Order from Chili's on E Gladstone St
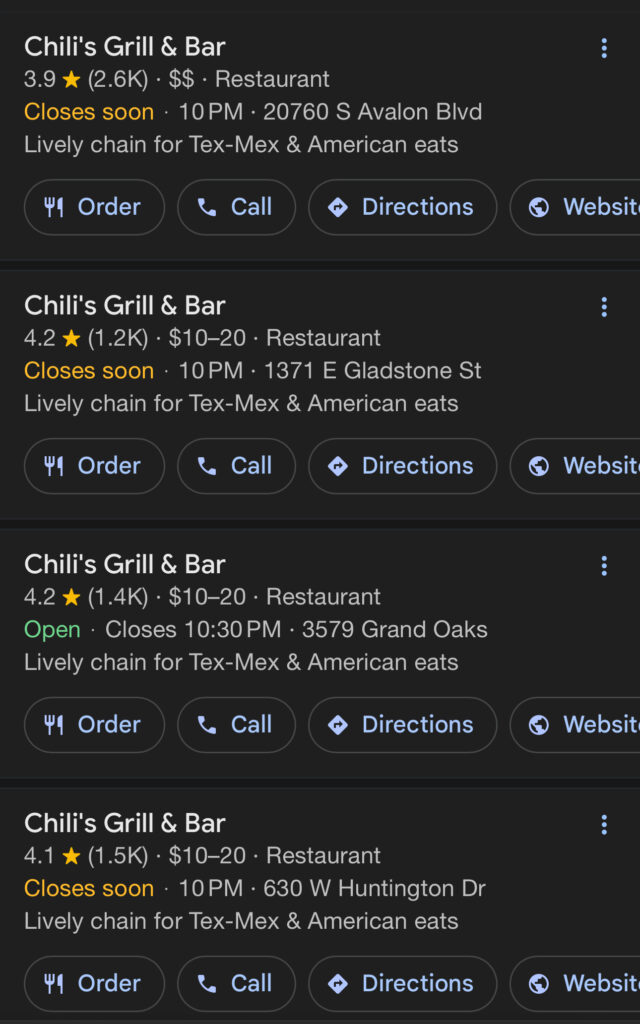 point(94,466)
